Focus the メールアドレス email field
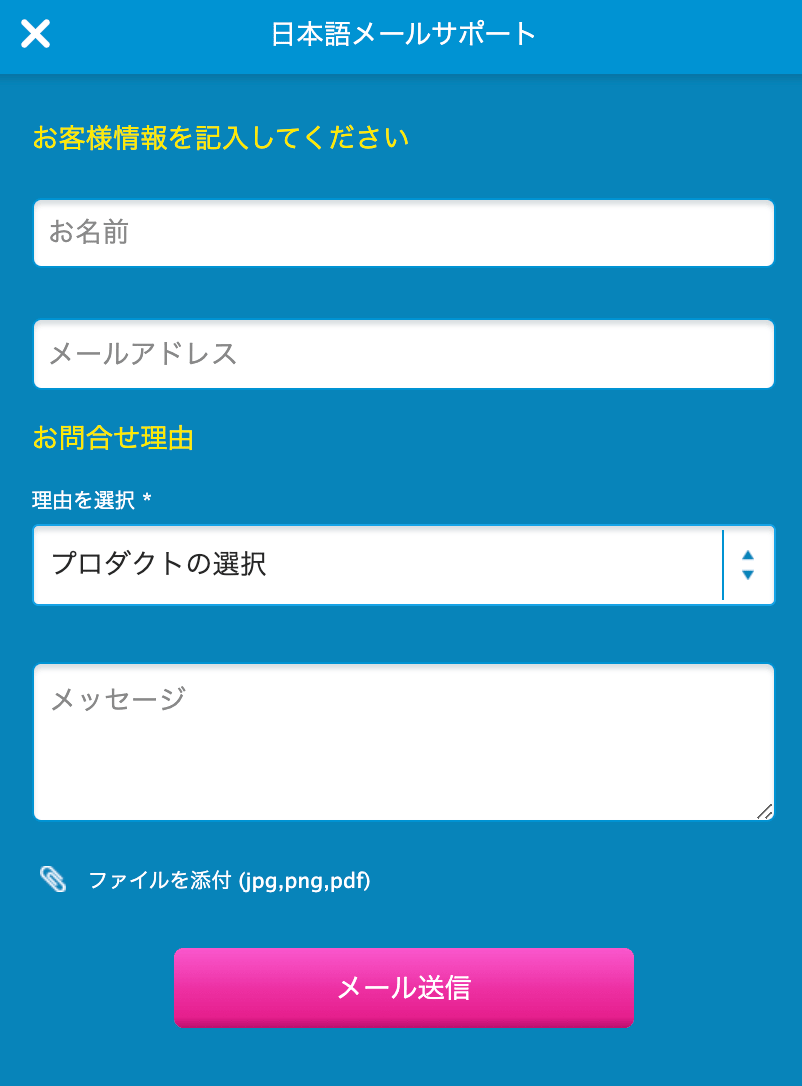This screenshot has height=1086, width=802. 403,354
